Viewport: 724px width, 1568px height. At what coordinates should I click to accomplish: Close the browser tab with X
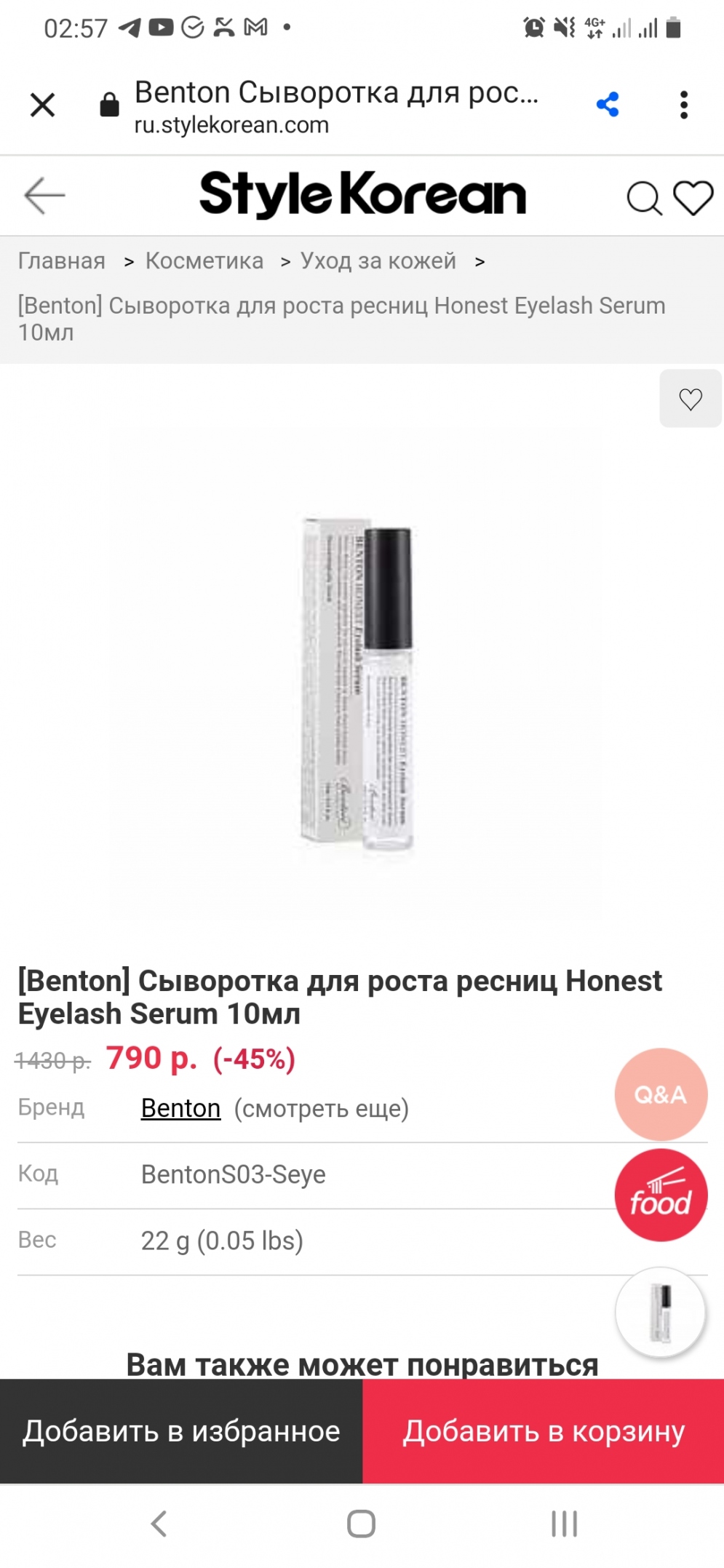[42, 105]
